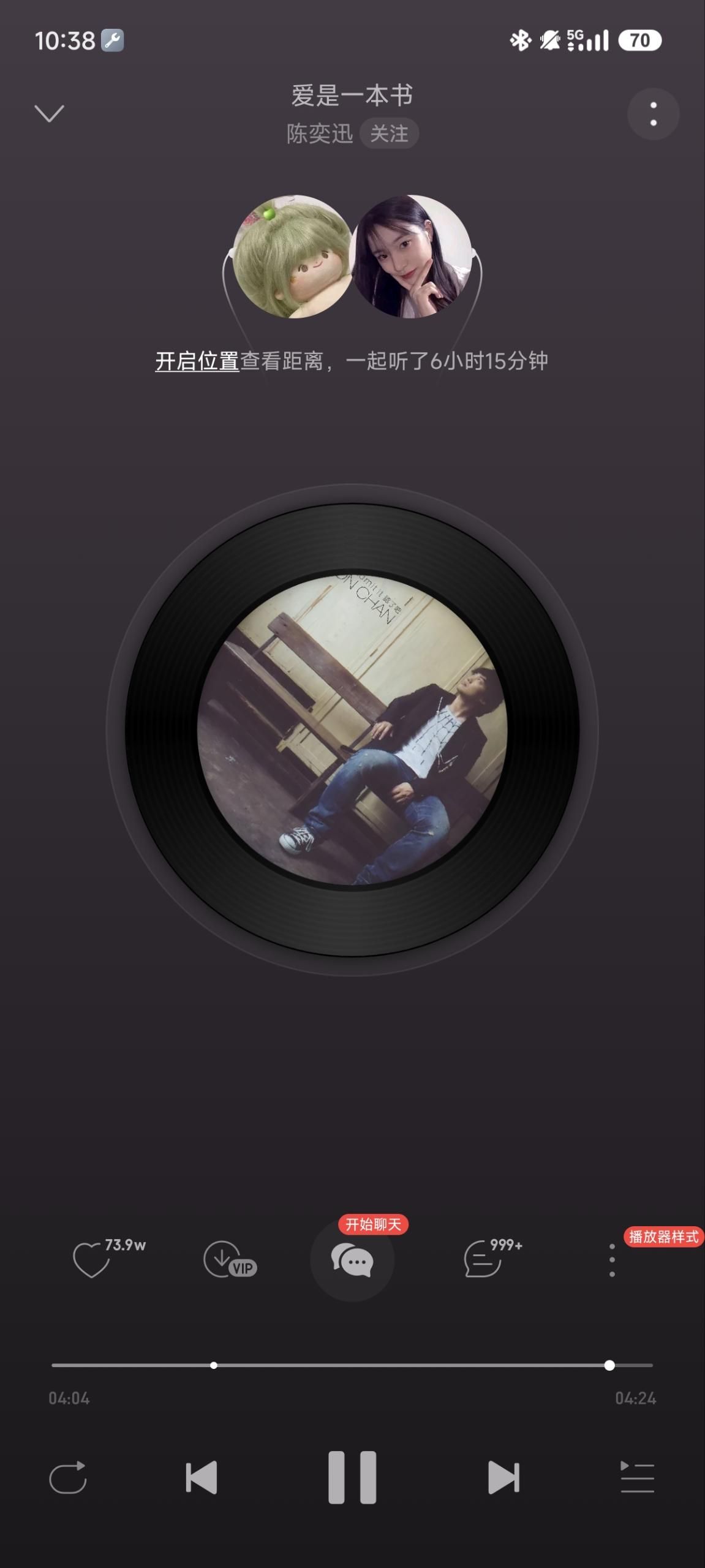Viewport: 705px width, 1568px height.
Task: Skip to the next track
Action: click(x=503, y=1477)
